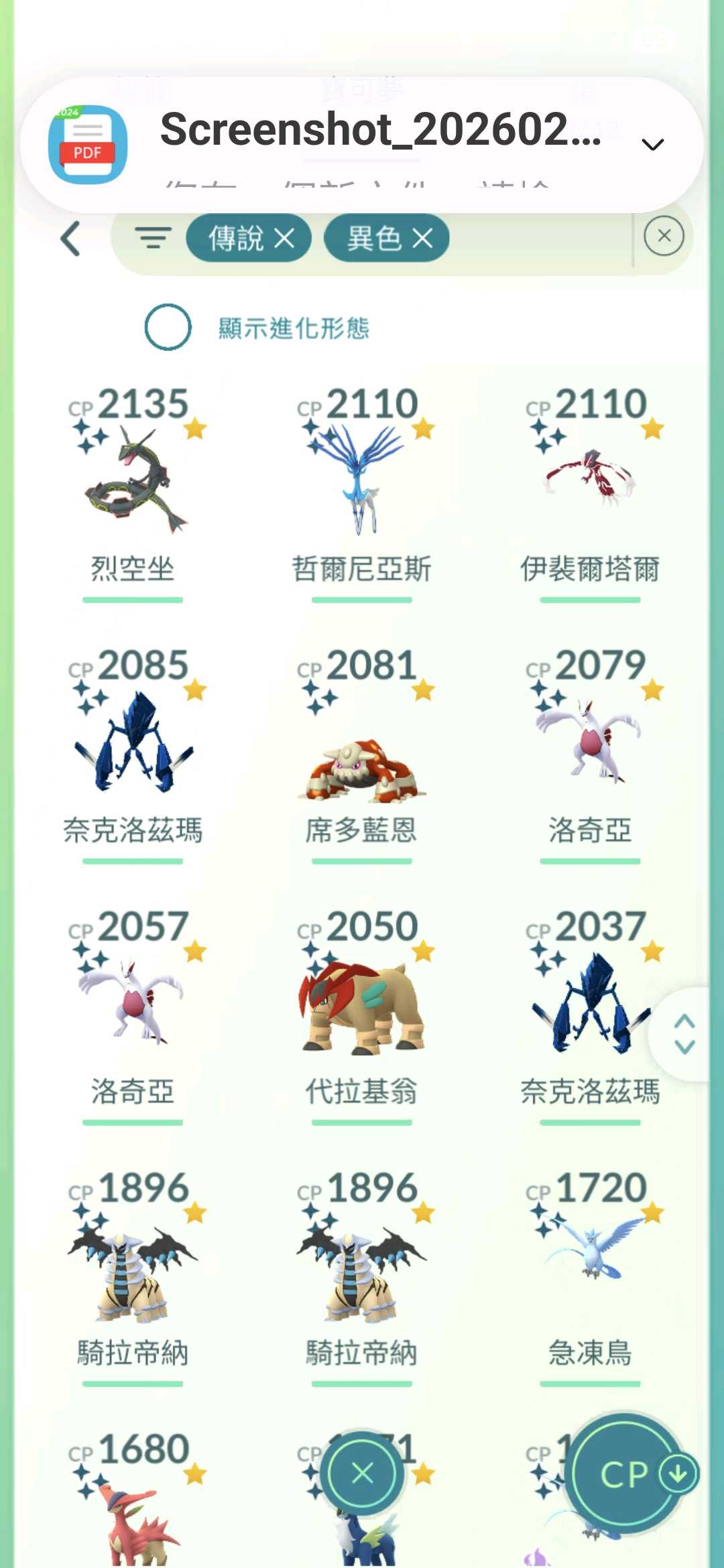Close the list with the round X button
This screenshot has height=1568, width=724.
click(x=362, y=1473)
